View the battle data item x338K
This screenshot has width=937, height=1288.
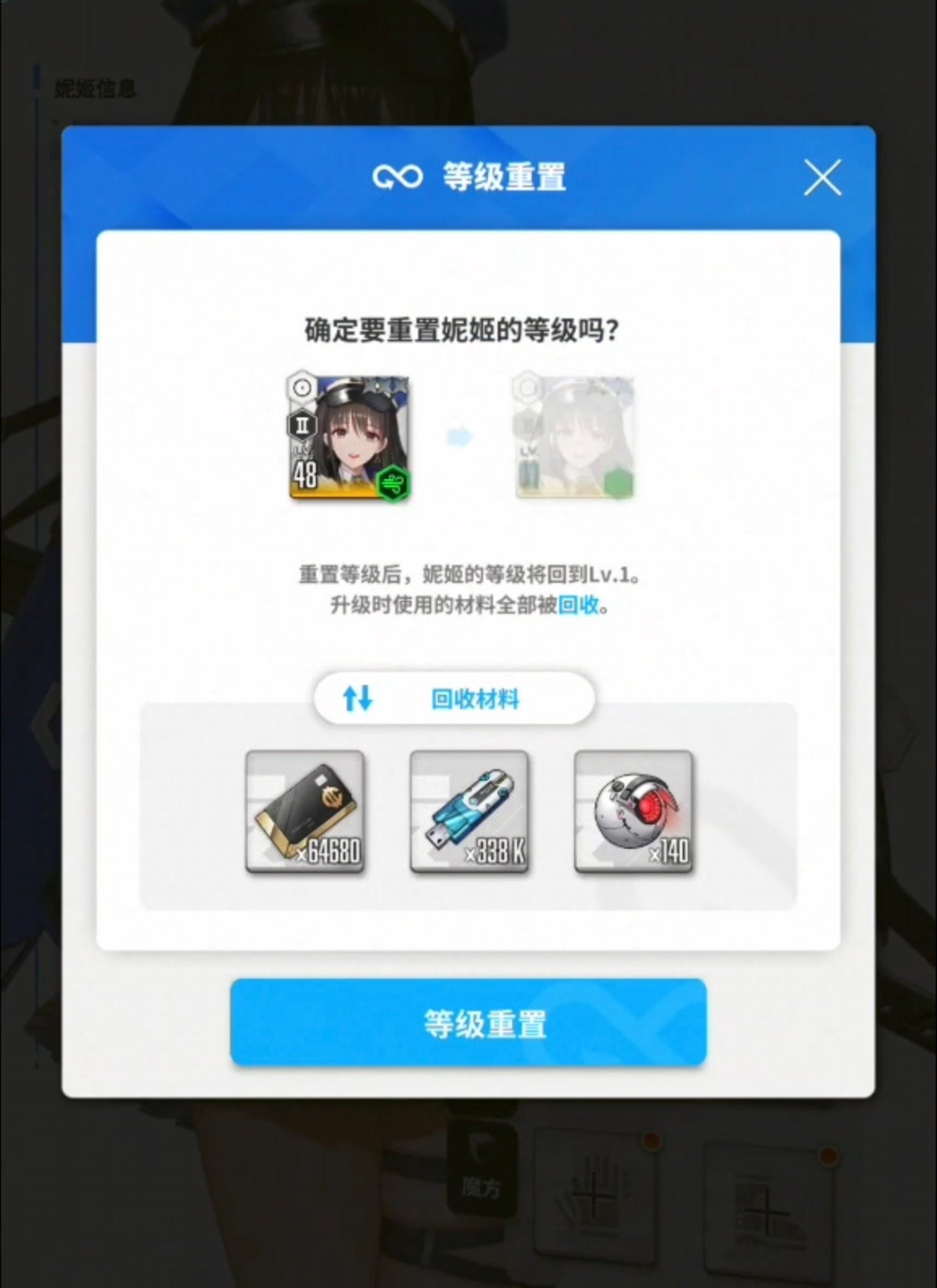click(469, 811)
